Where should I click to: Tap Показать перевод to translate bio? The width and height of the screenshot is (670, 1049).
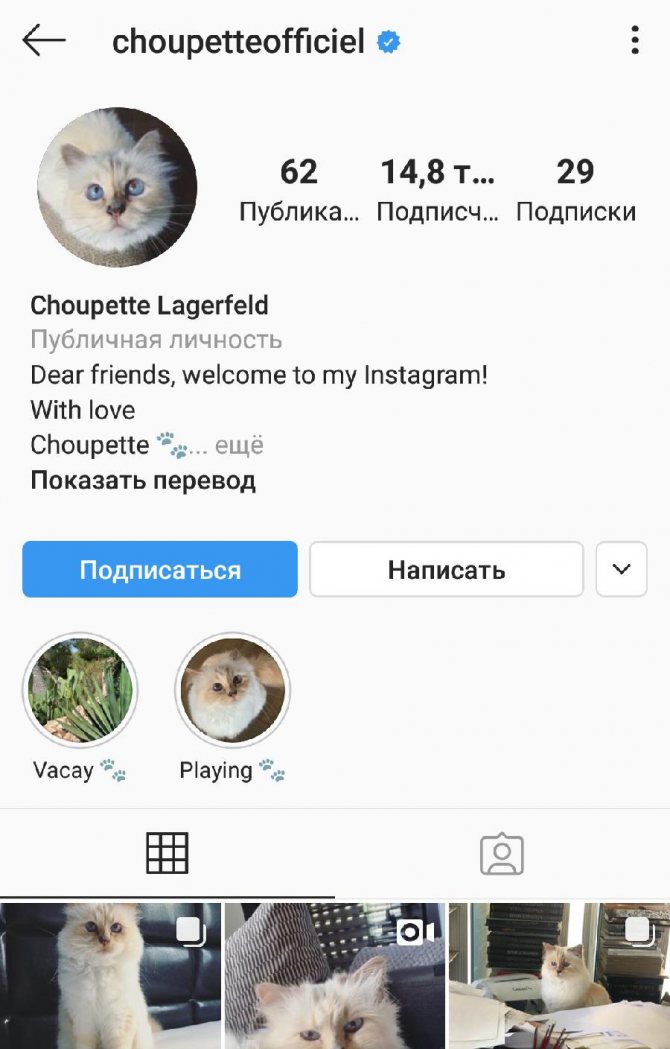[143, 480]
